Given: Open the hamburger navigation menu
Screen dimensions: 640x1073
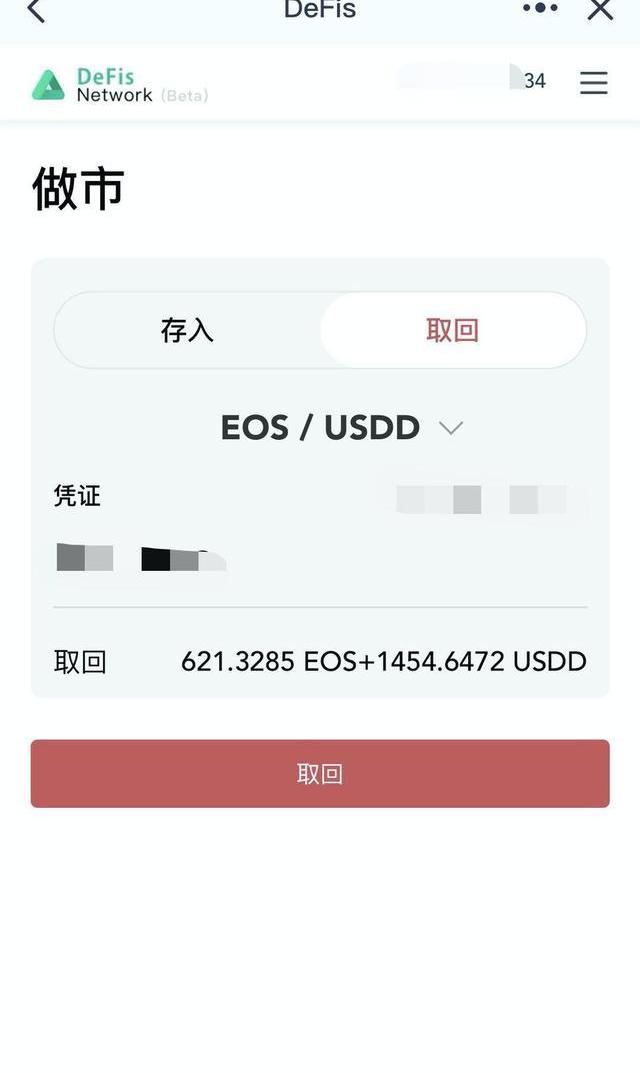Looking at the screenshot, I should (593, 83).
